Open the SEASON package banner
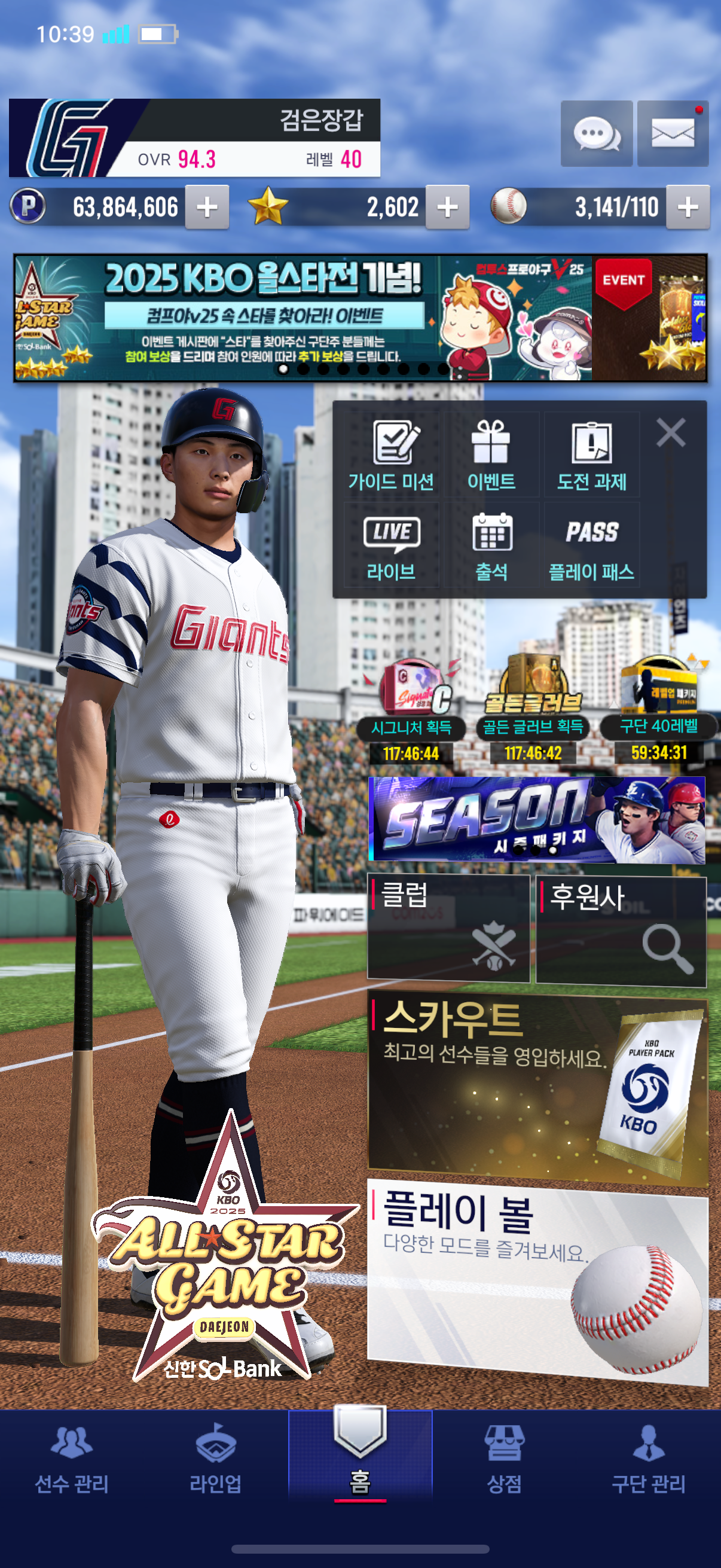This screenshot has height=1568, width=721. pos(537,819)
